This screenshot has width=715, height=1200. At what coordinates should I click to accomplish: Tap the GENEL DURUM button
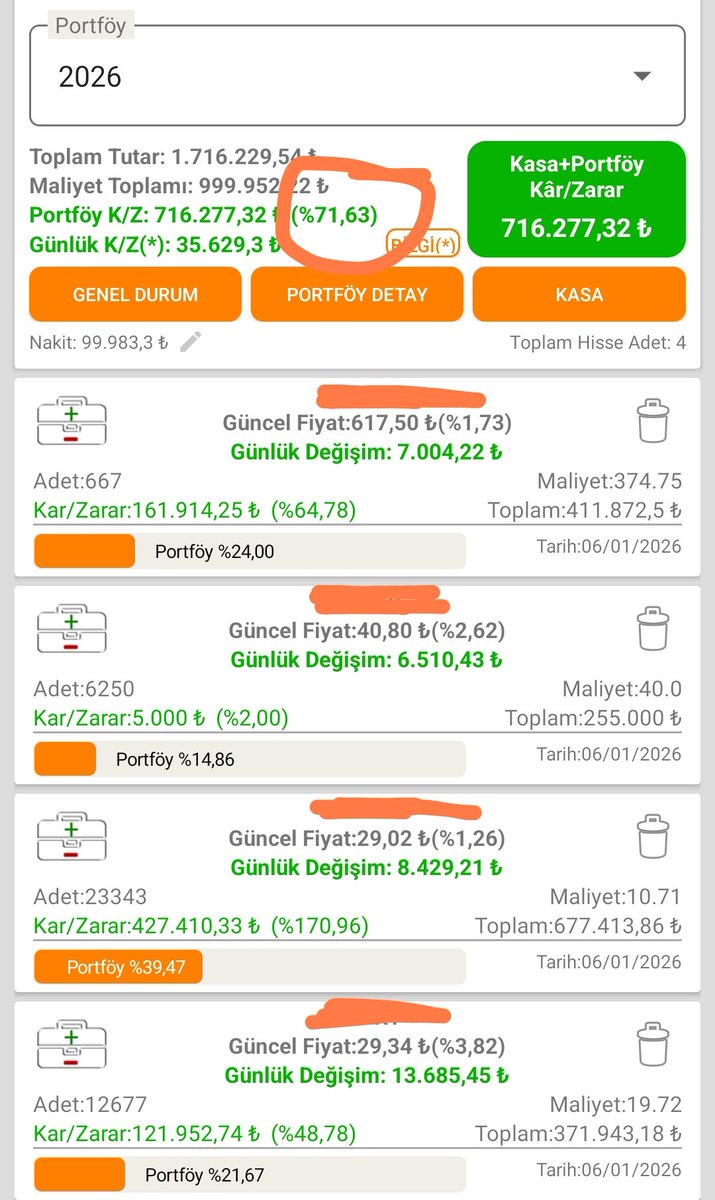click(135, 295)
